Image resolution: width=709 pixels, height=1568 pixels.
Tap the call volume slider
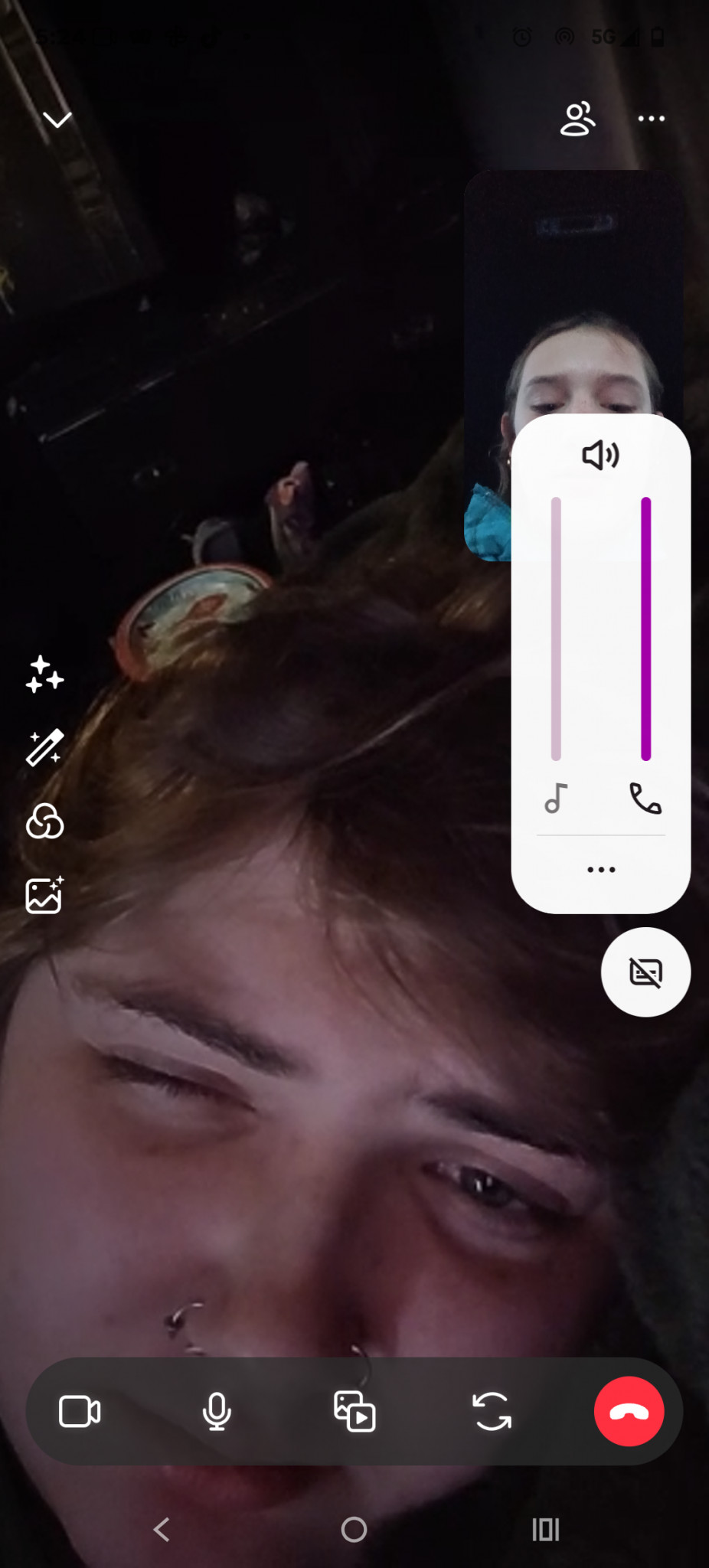(645, 628)
